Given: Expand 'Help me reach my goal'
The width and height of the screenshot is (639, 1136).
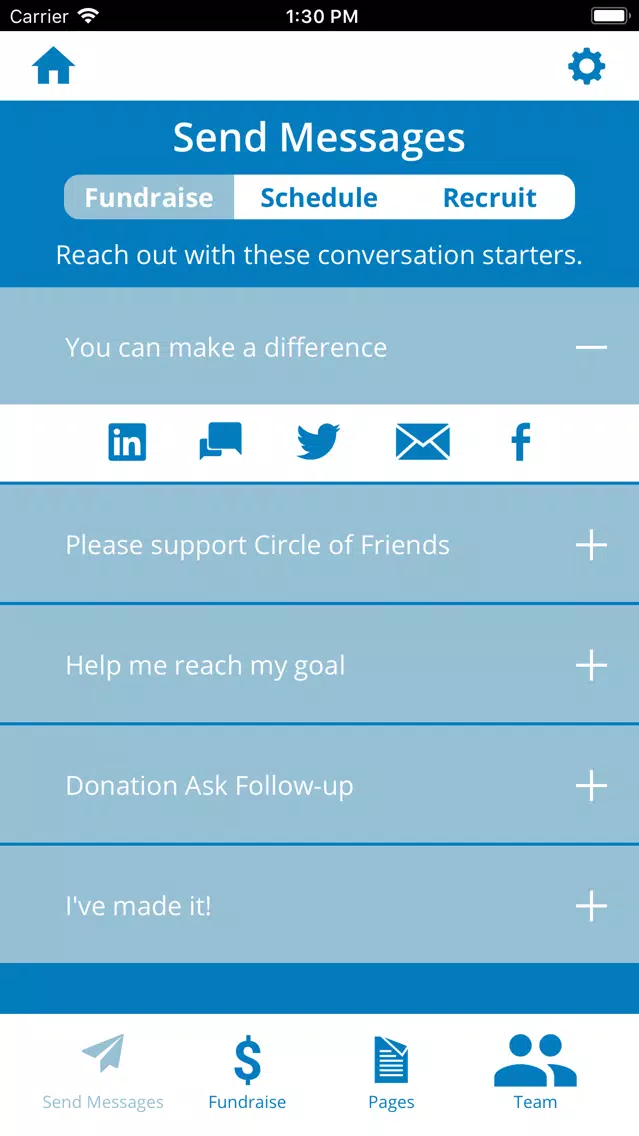Looking at the screenshot, I should (x=320, y=664).
